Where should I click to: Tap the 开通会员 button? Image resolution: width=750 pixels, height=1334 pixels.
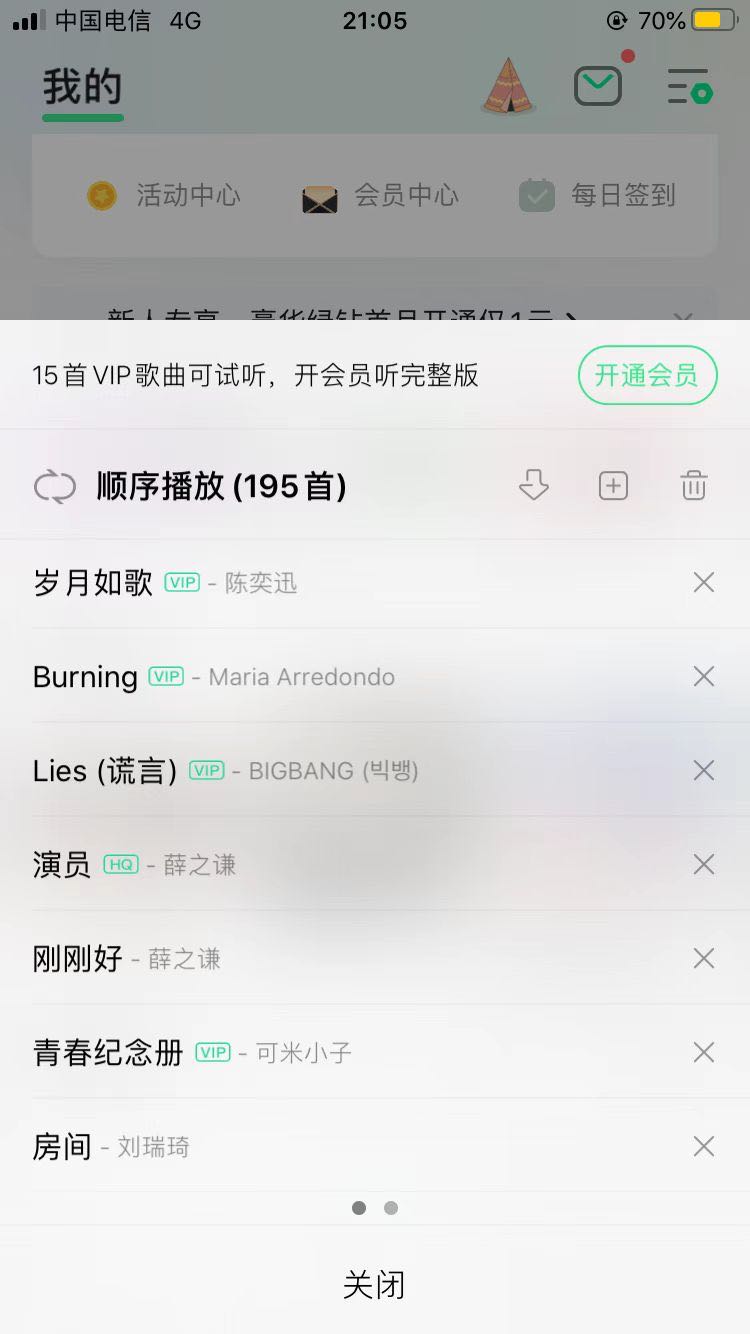tap(647, 375)
